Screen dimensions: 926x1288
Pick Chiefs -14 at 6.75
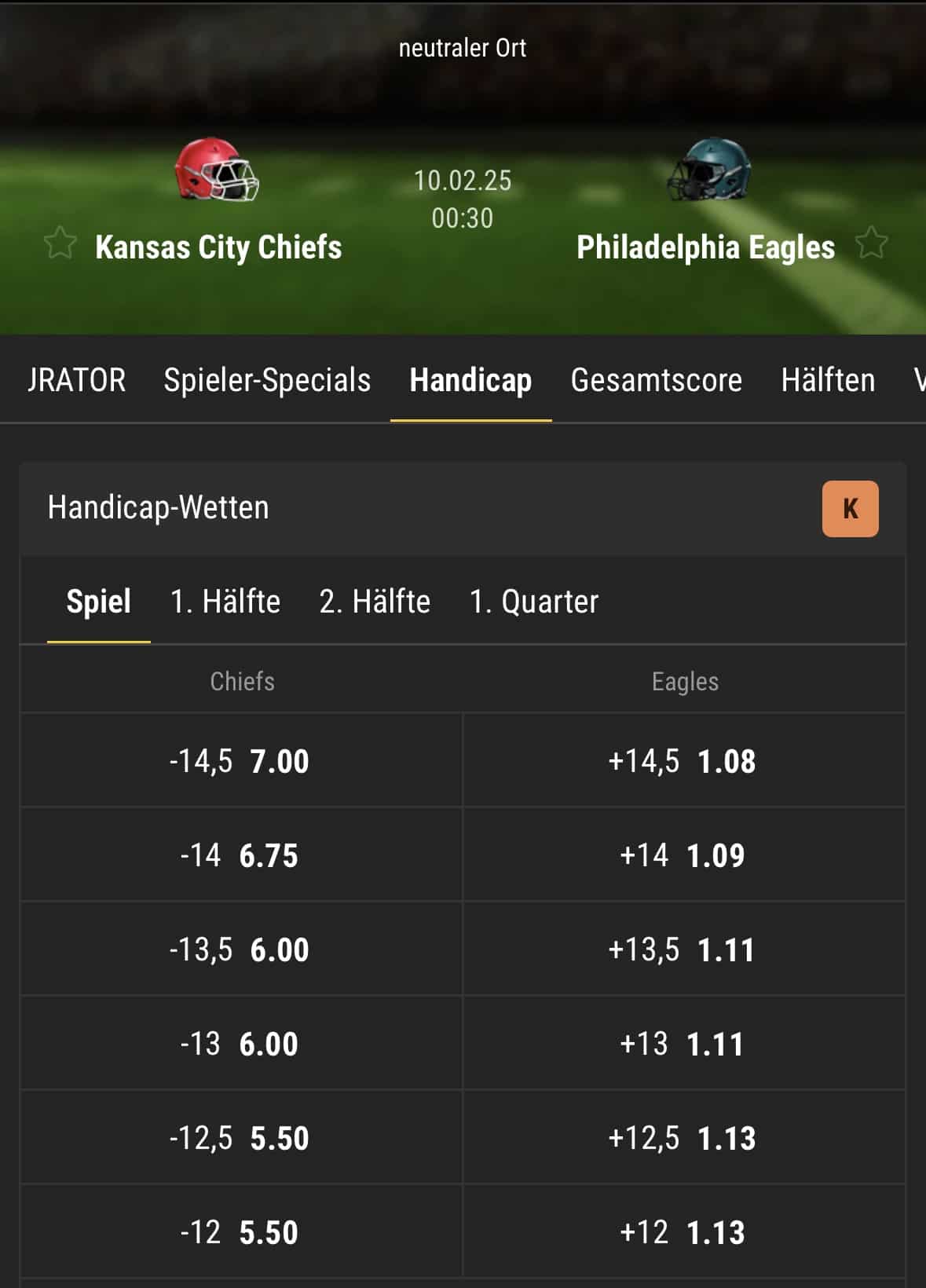240,855
